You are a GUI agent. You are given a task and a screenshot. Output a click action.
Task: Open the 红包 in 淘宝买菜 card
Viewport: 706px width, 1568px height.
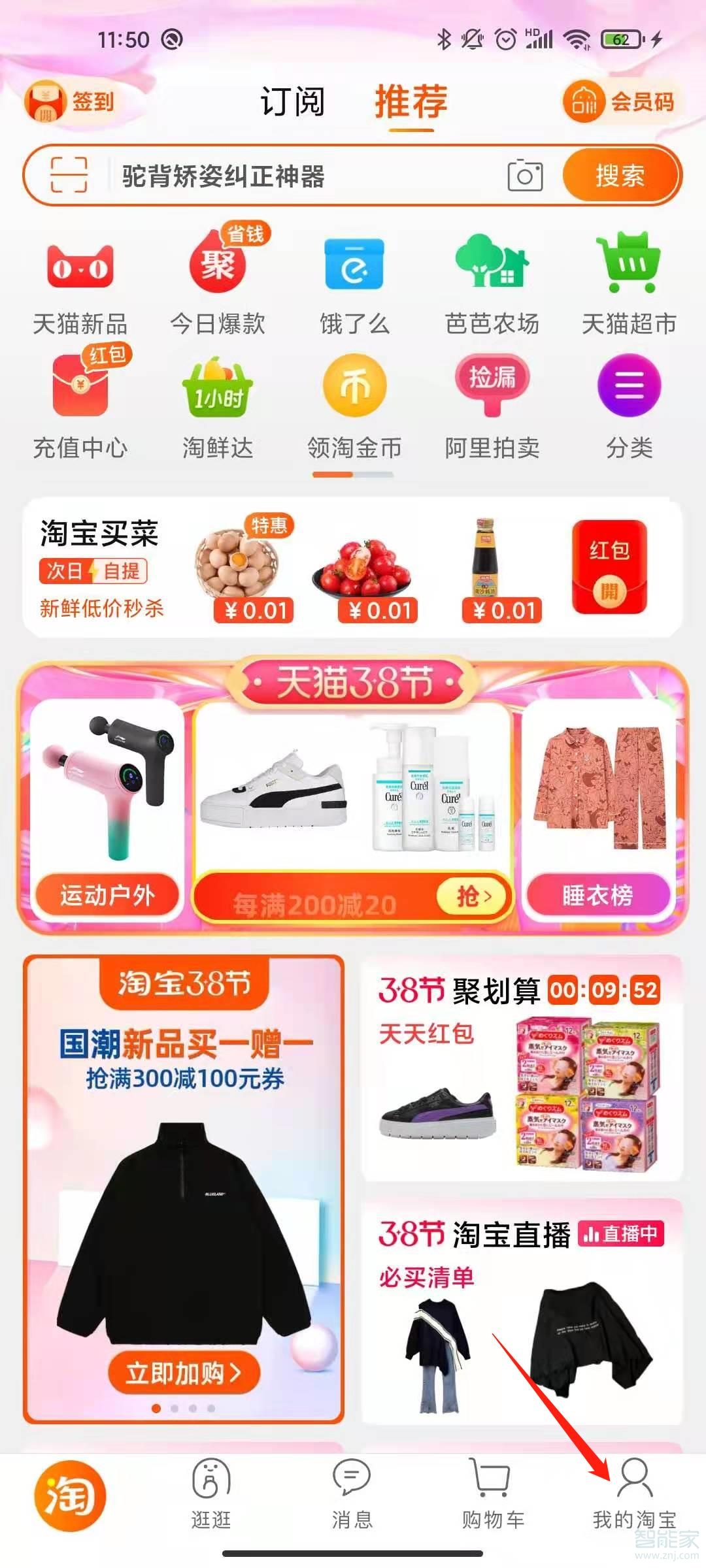click(609, 567)
